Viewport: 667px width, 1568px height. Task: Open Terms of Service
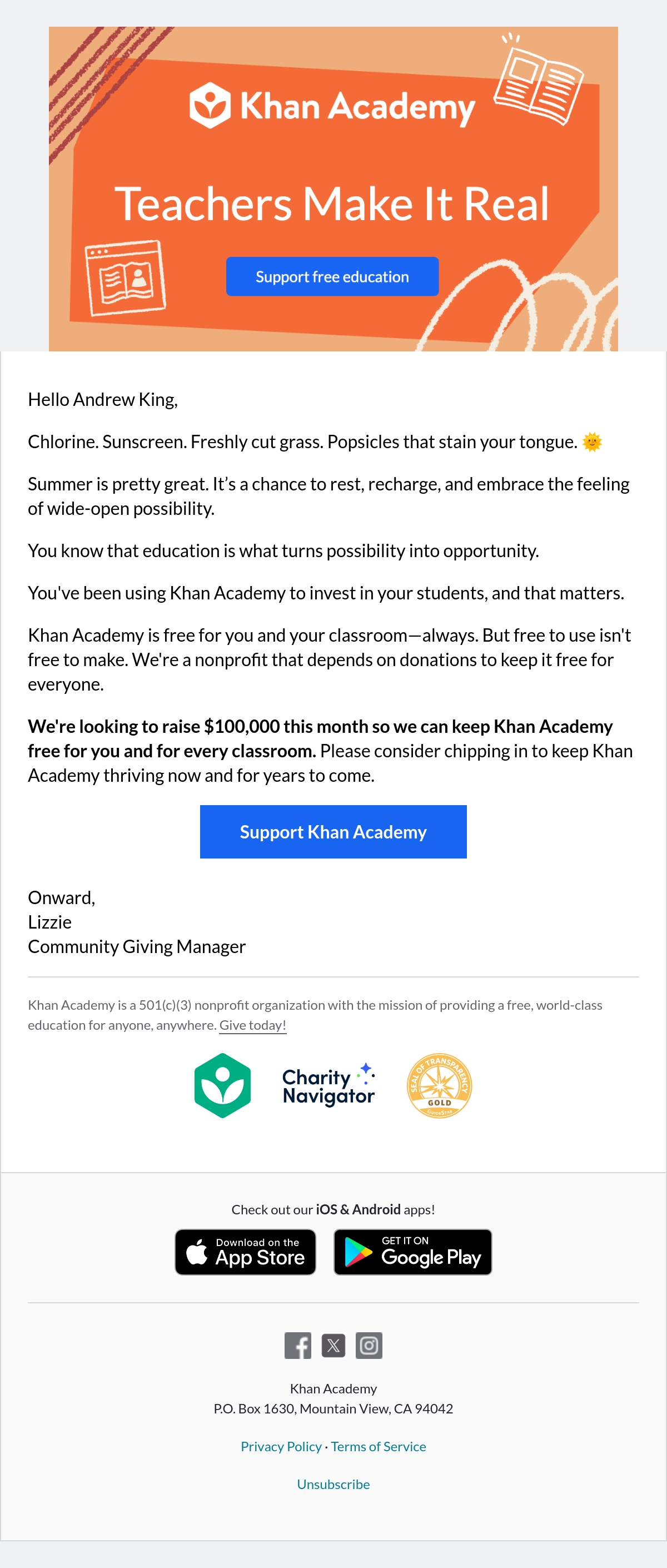[379, 1446]
